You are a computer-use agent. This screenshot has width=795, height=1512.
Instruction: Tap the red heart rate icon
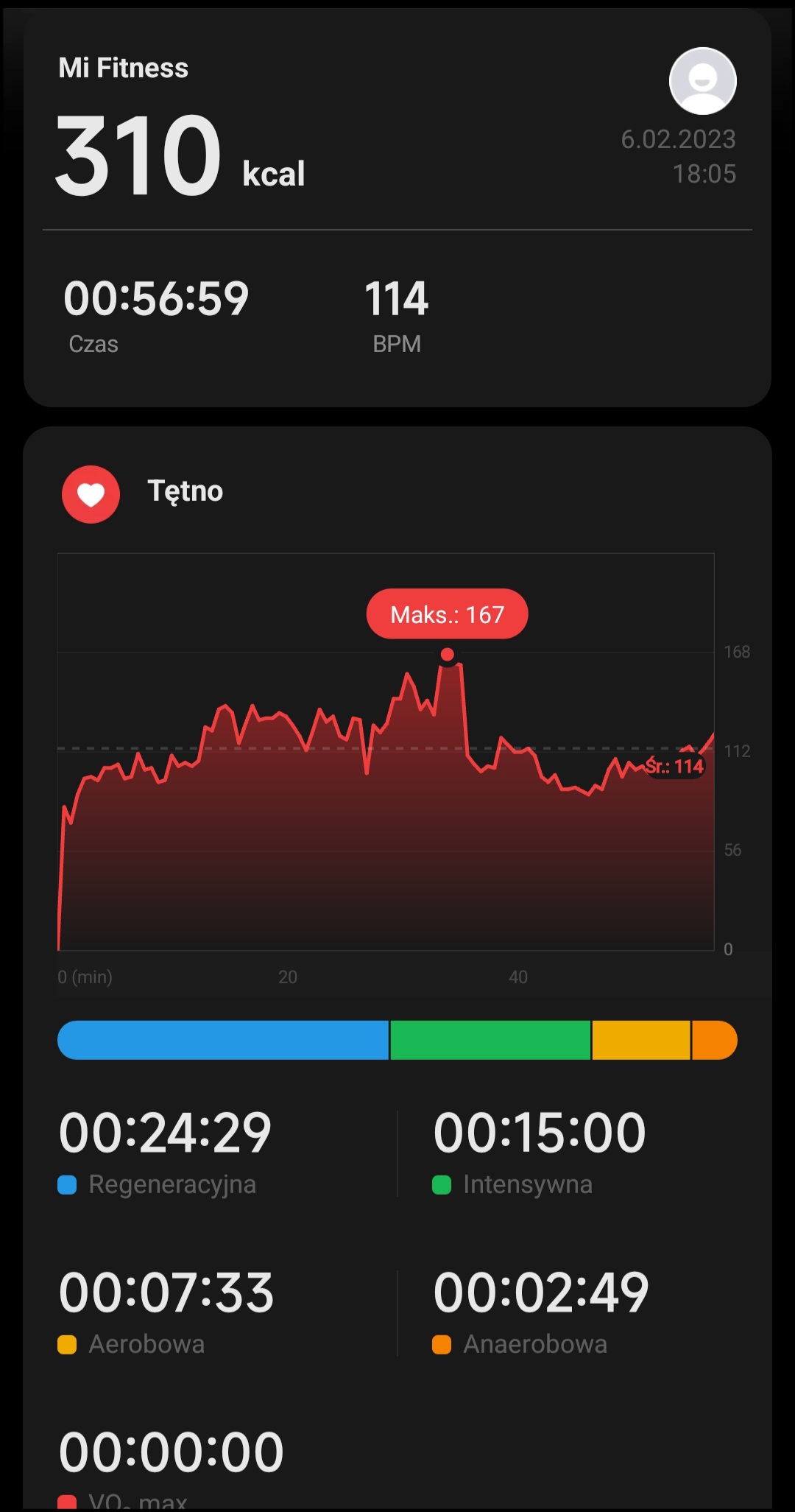coord(90,494)
